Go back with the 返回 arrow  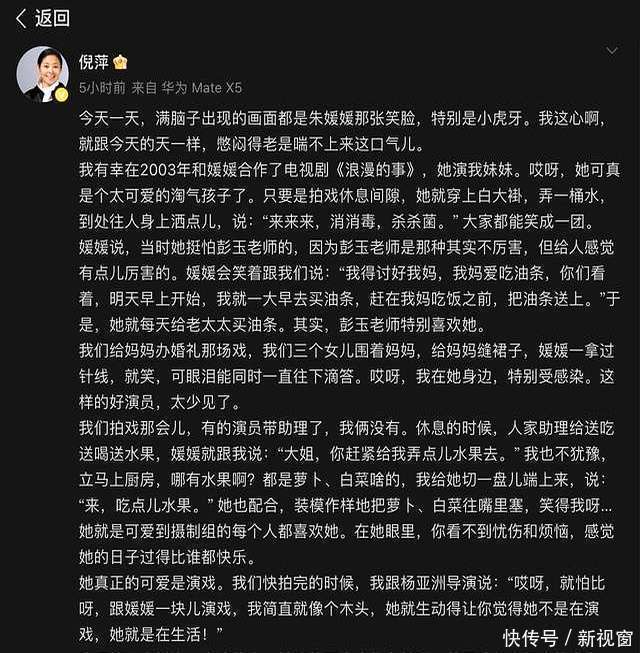pos(42,18)
